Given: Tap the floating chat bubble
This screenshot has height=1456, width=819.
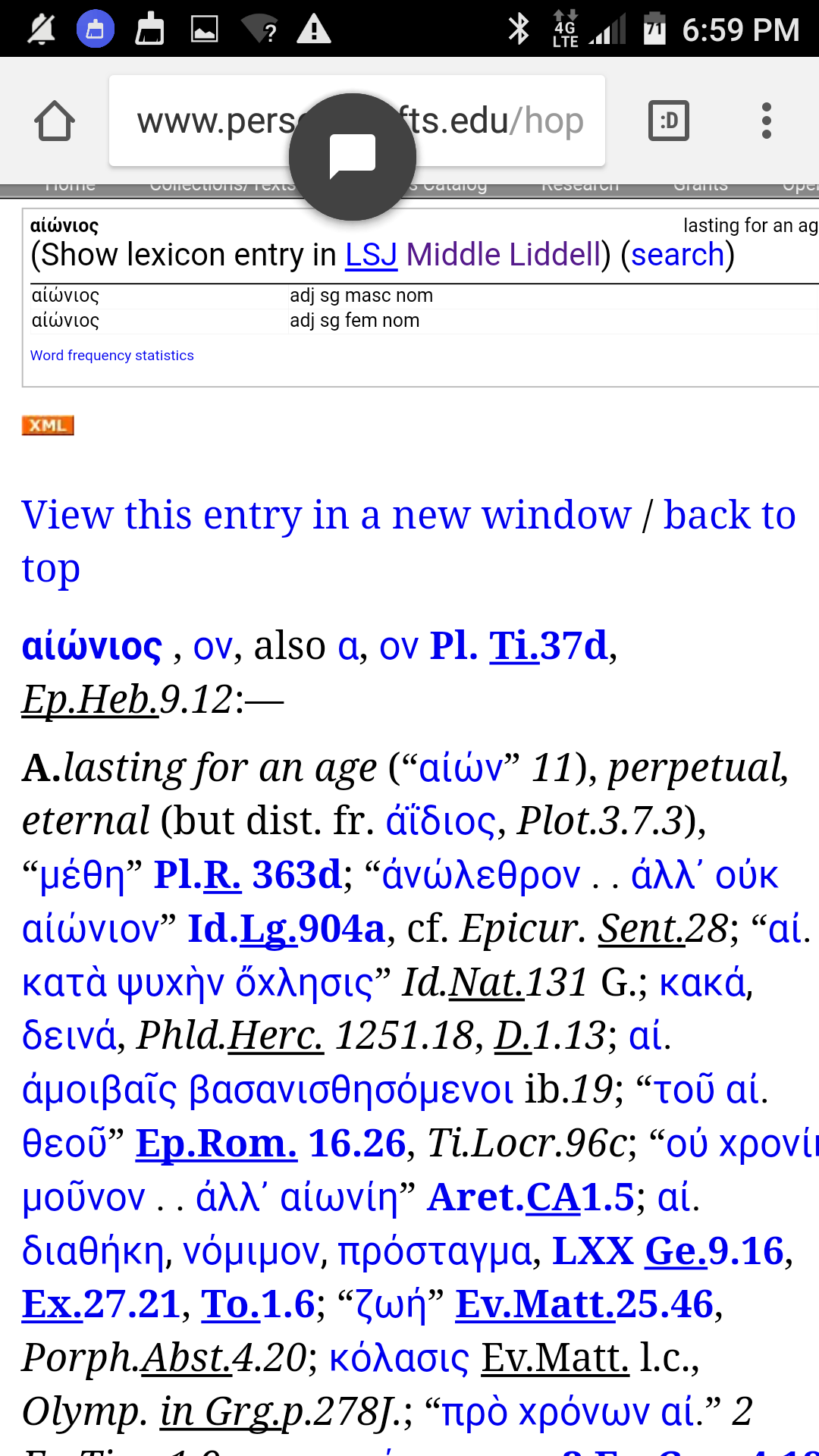Looking at the screenshot, I should [353, 157].
